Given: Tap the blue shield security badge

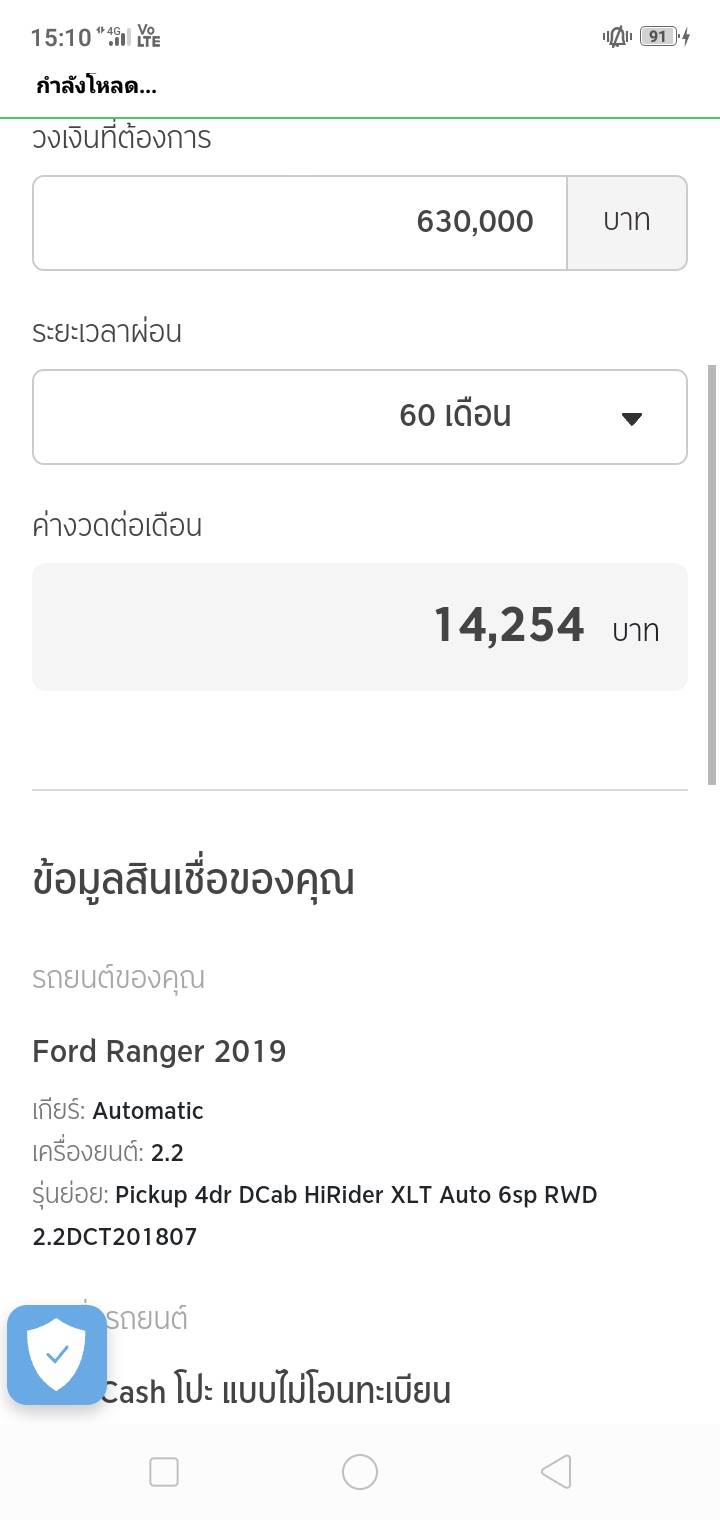Looking at the screenshot, I should coord(57,1354).
